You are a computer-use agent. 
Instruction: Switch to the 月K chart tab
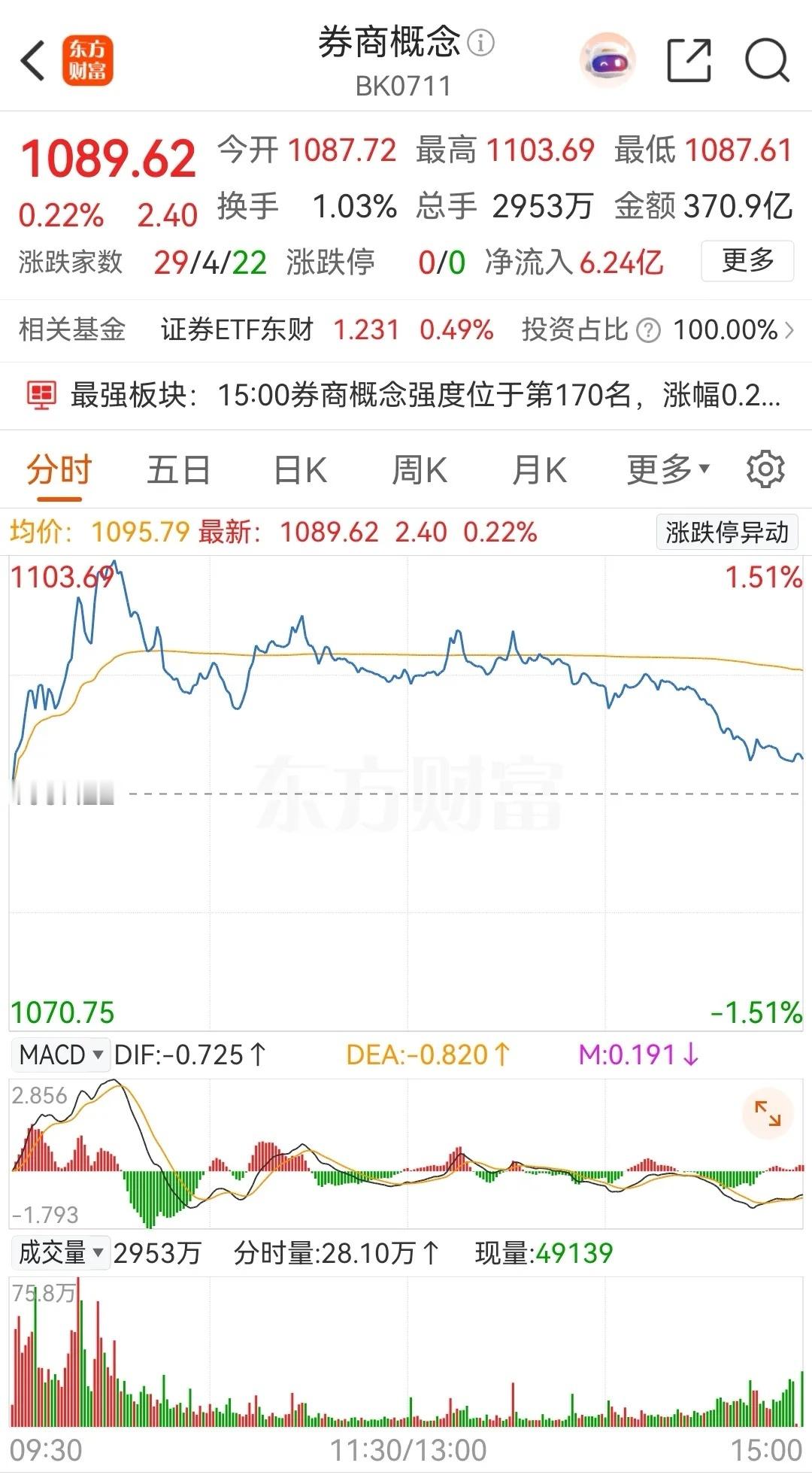[539, 472]
